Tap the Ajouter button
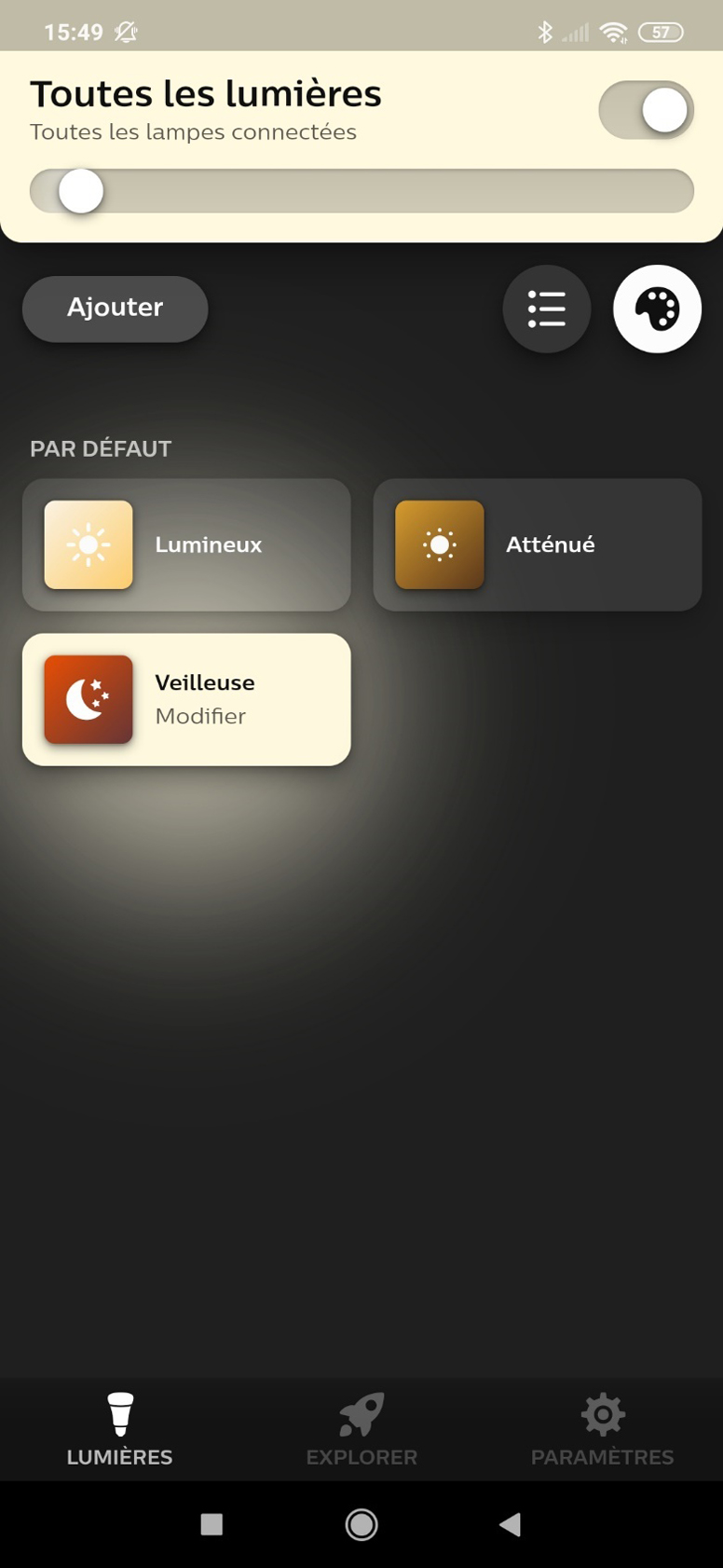 pos(116,309)
